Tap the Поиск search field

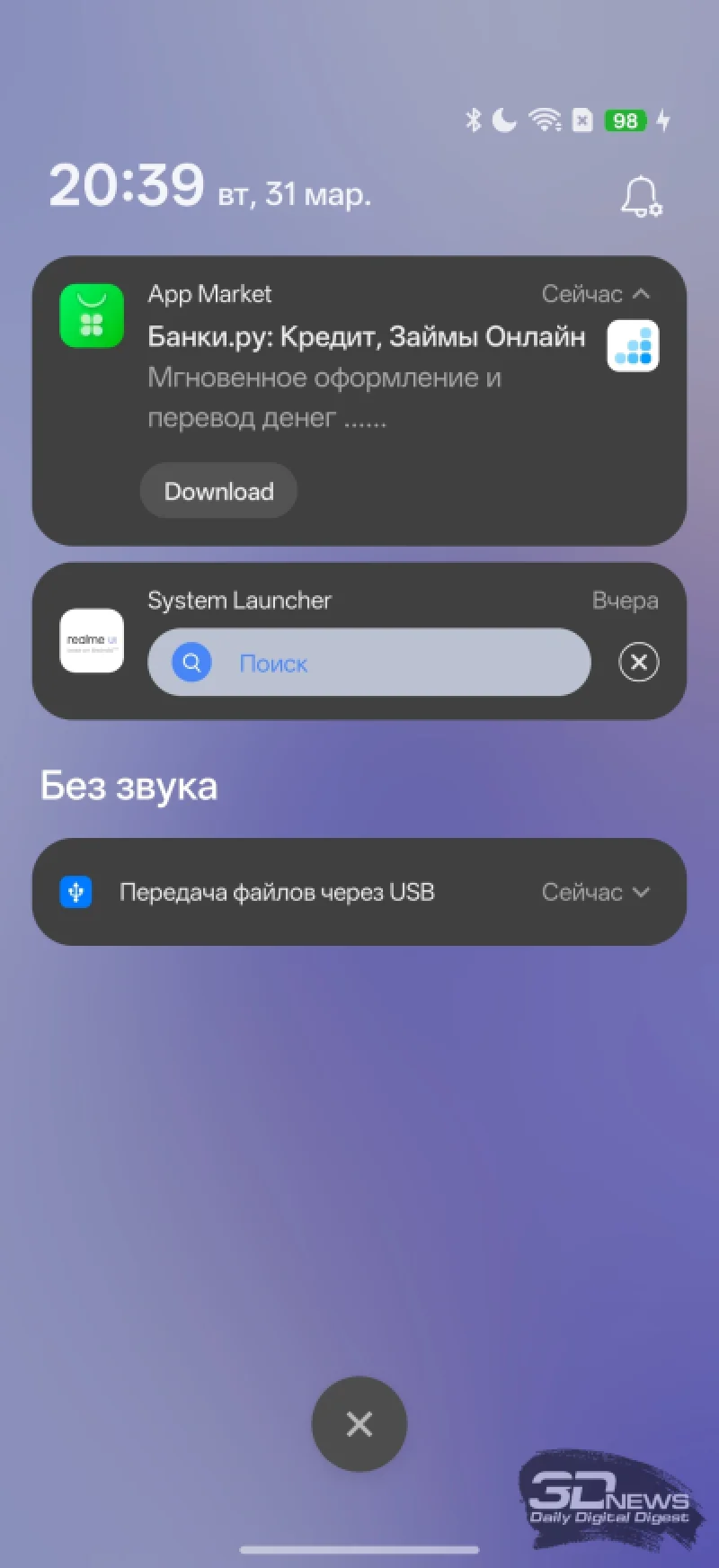pos(368,663)
